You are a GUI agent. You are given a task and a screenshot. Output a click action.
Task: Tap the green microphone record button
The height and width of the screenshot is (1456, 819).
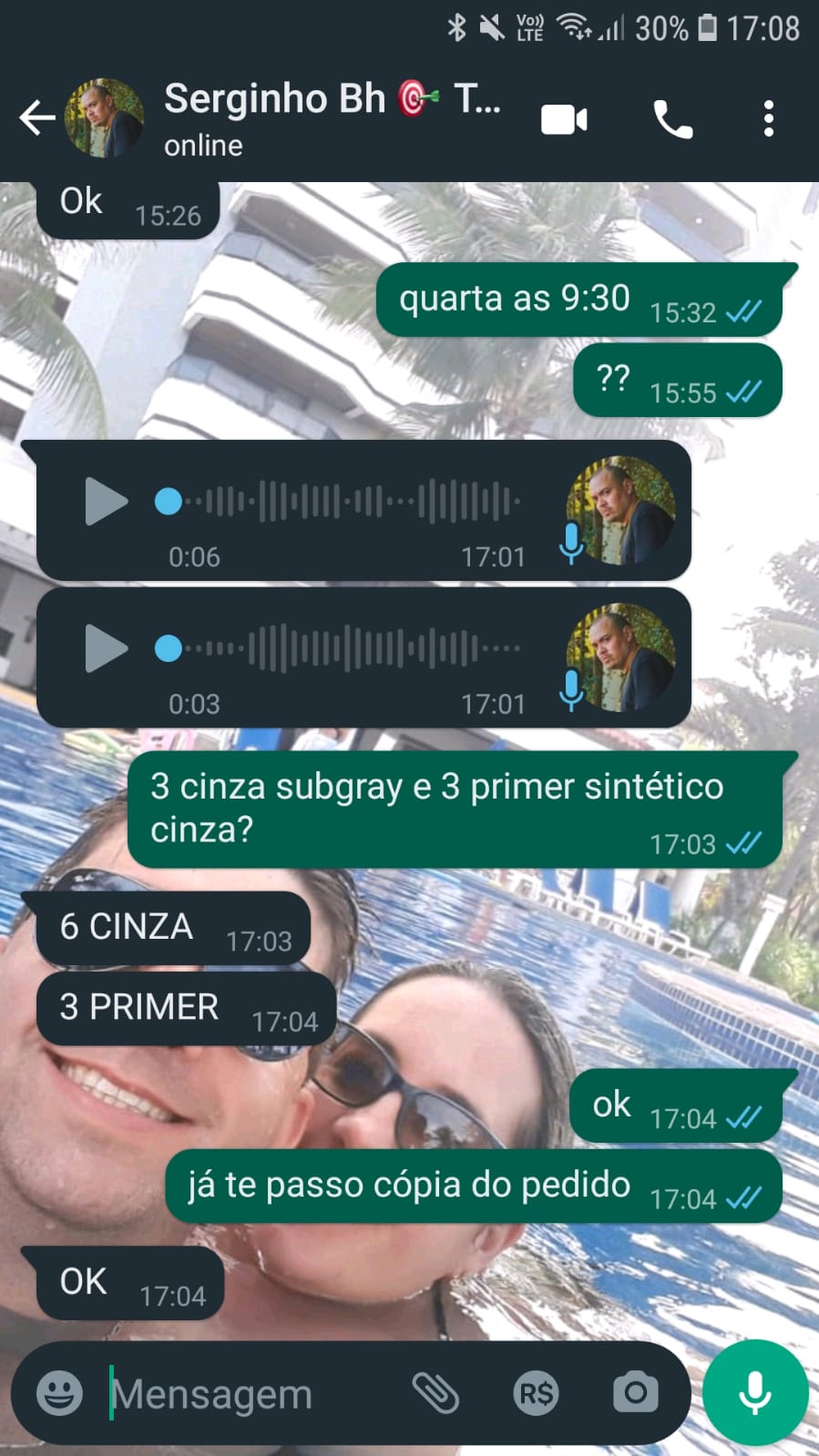(754, 1393)
